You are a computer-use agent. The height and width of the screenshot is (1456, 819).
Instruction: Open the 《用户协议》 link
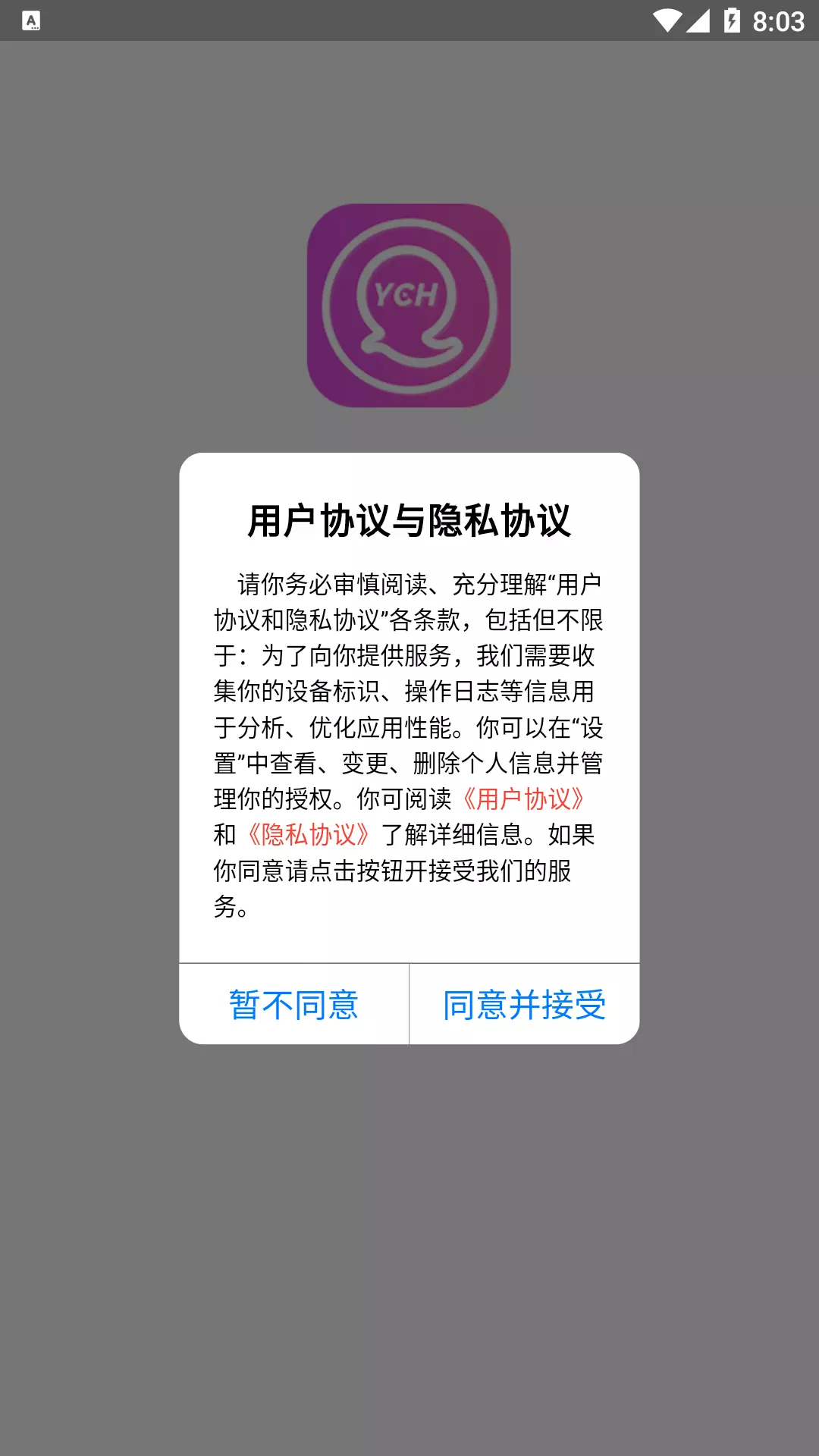coord(524,799)
